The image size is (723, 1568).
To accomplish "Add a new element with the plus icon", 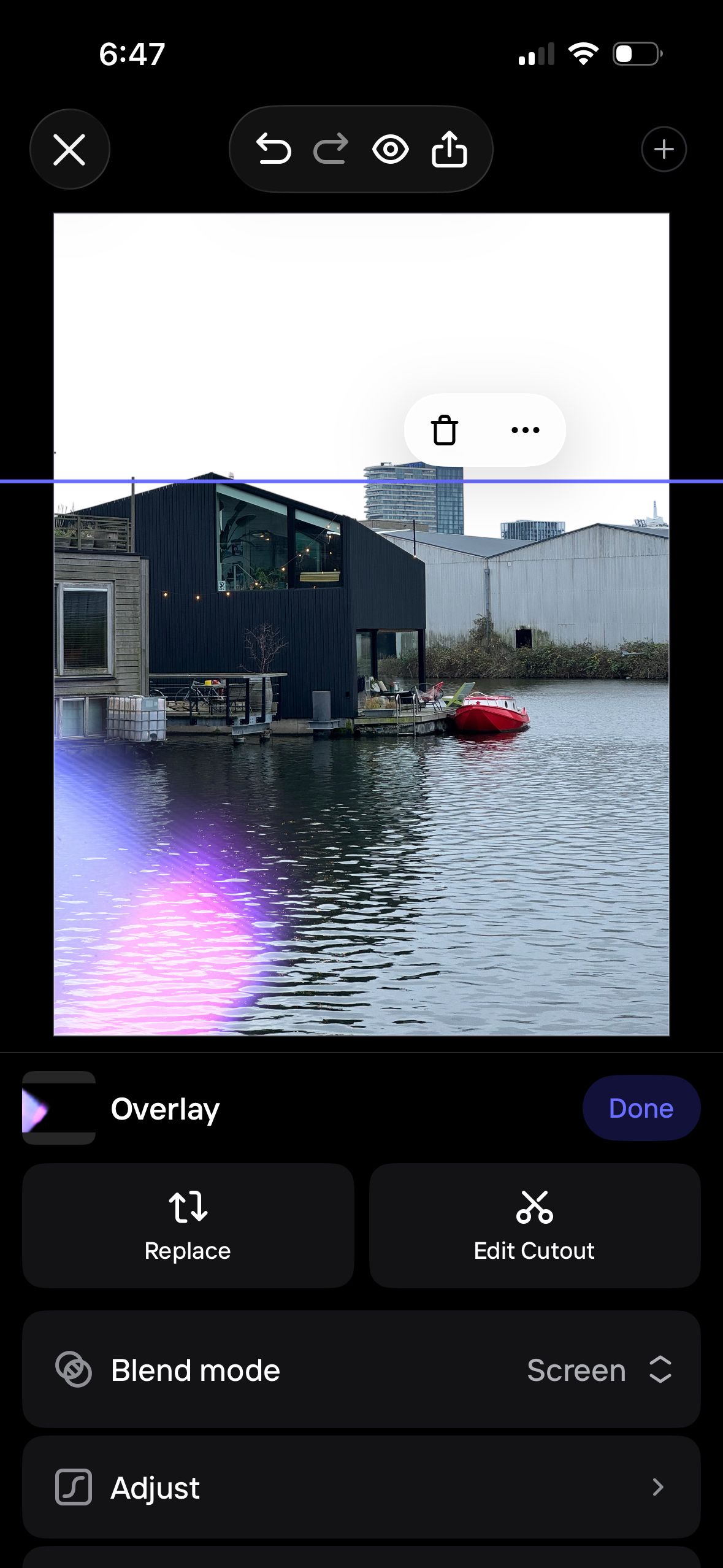I will 664,148.
